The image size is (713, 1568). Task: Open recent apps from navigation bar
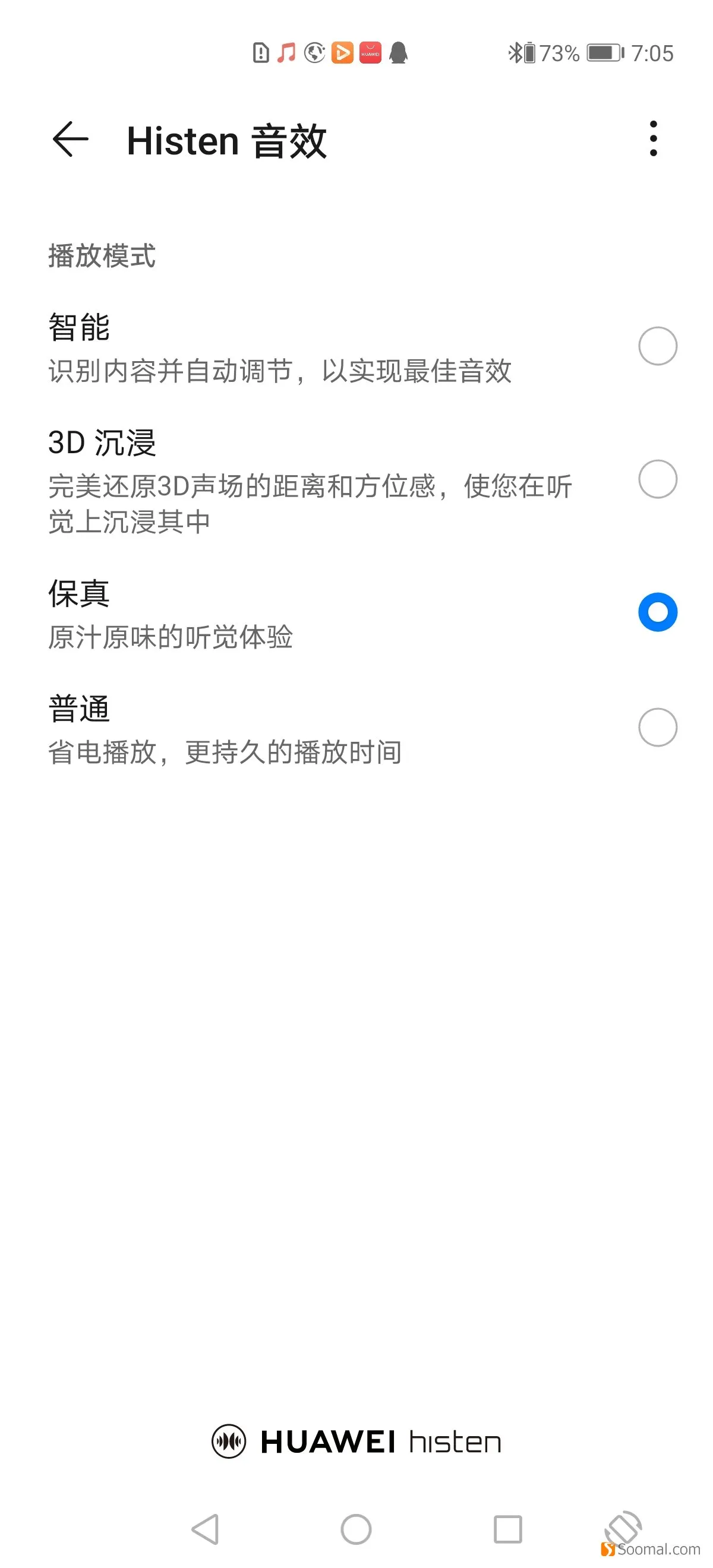[508, 1528]
